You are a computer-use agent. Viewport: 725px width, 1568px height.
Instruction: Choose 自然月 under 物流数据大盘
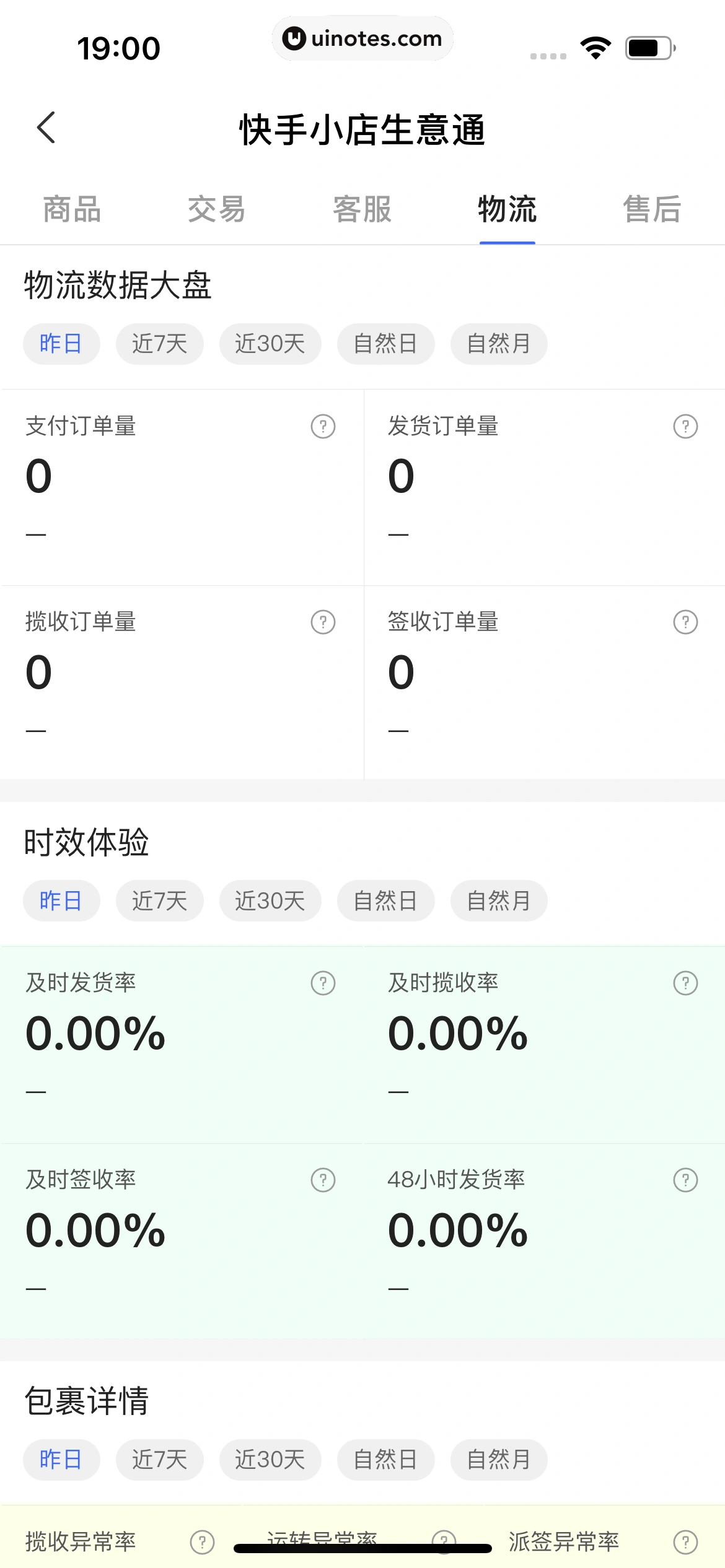499,344
